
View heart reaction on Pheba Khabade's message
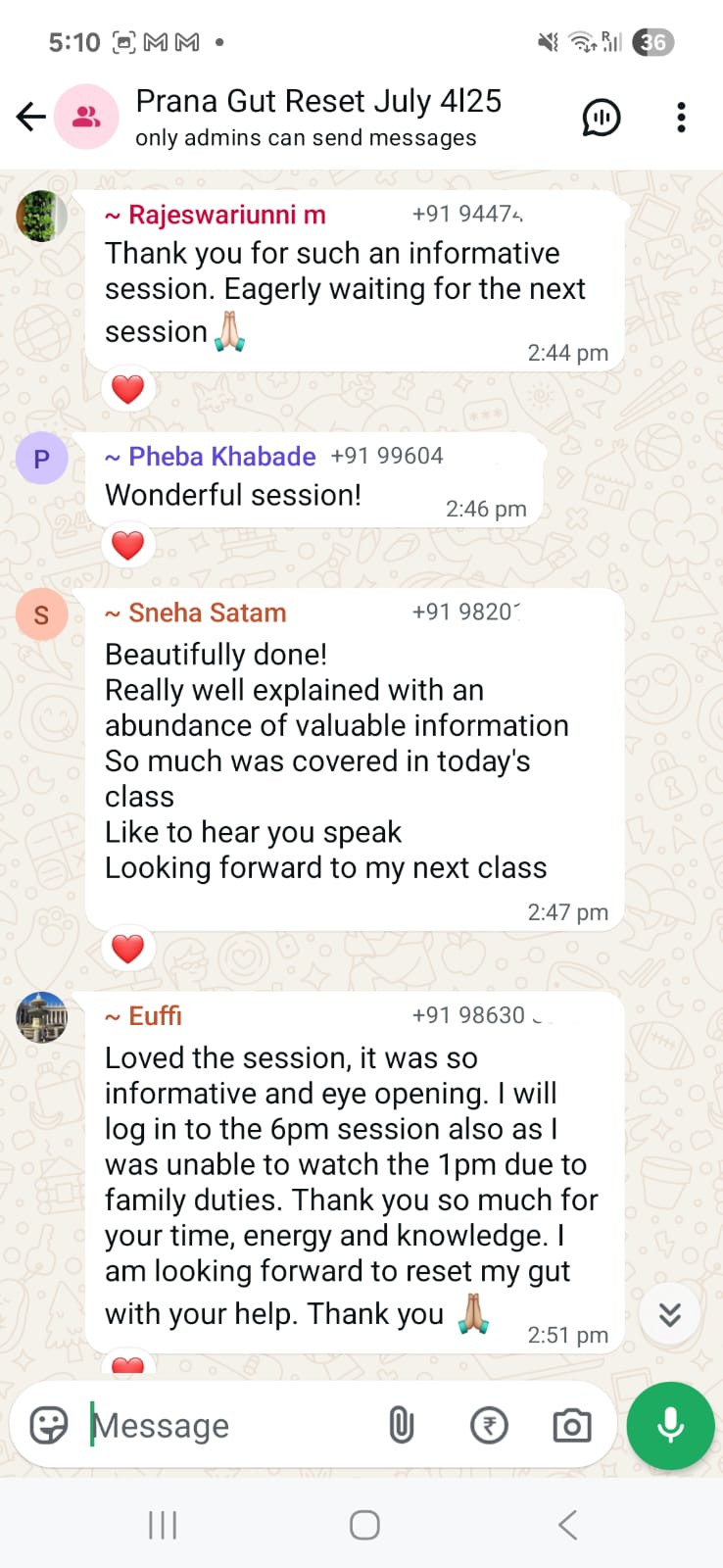(128, 545)
